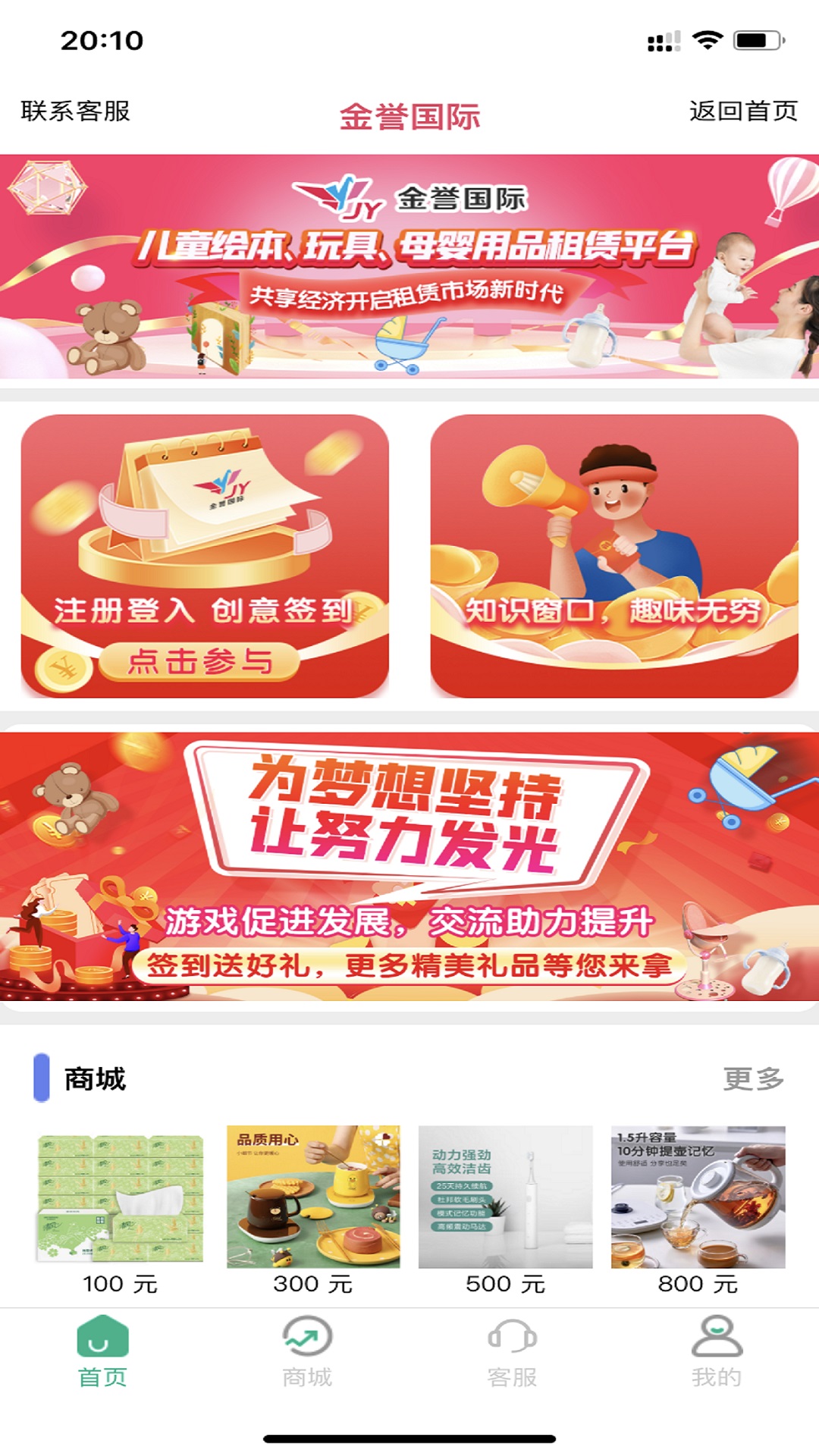Open the 800 元 kettle product
819x1456 pixels.
[698, 1210]
